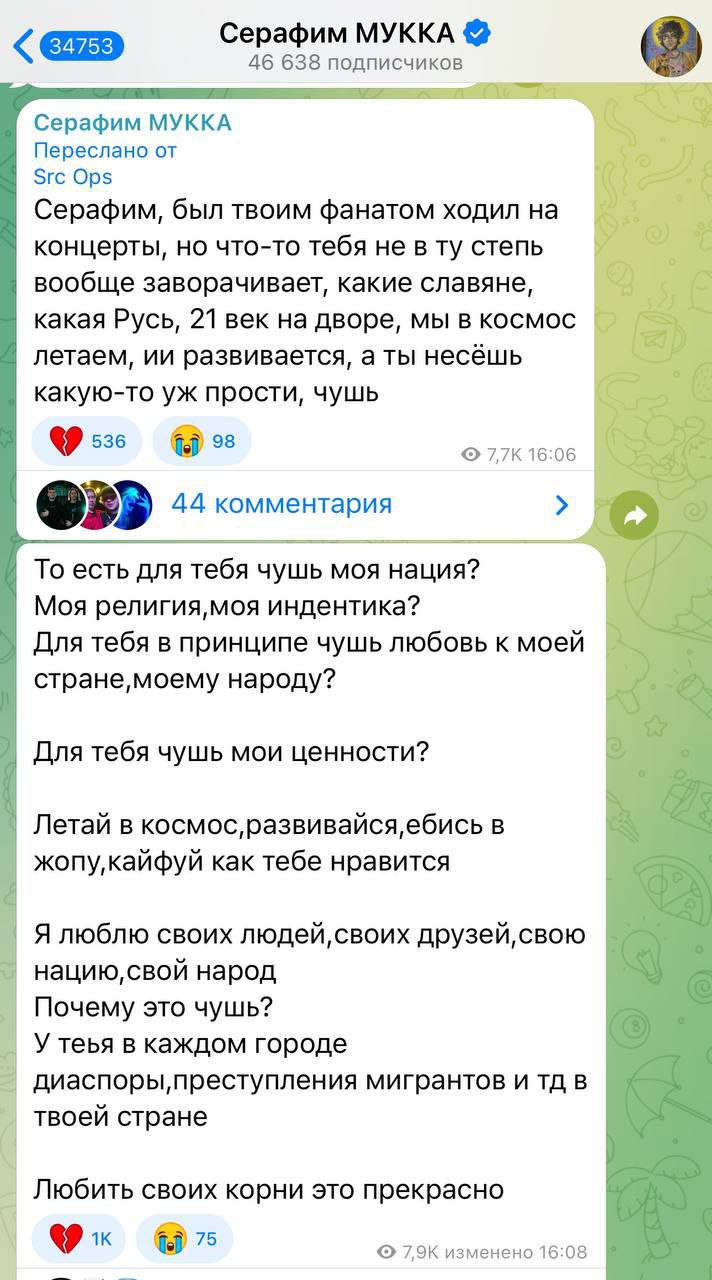React with crying emoji showing 98
This screenshot has height=1280, width=712.
tap(201, 441)
